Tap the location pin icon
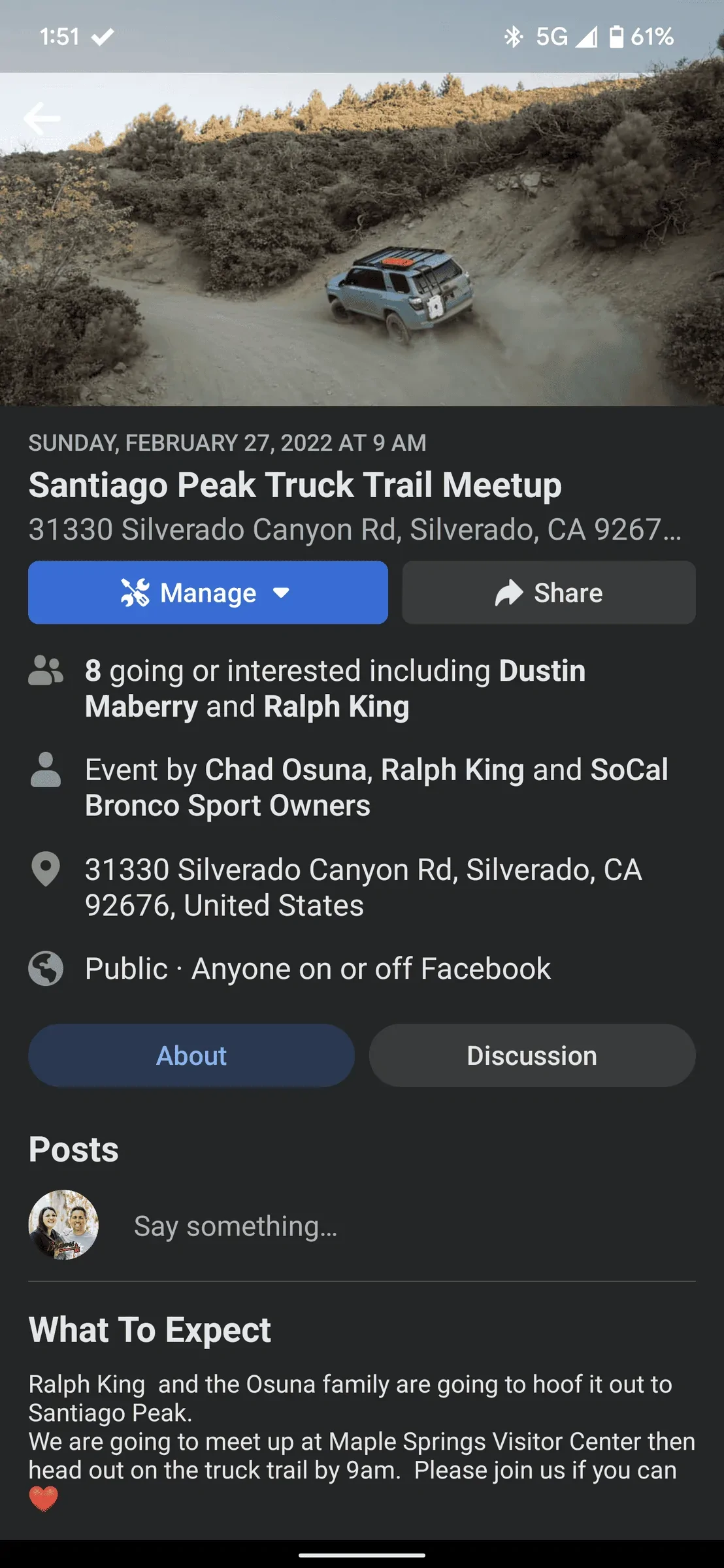The image size is (724, 1568). click(x=46, y=870)
